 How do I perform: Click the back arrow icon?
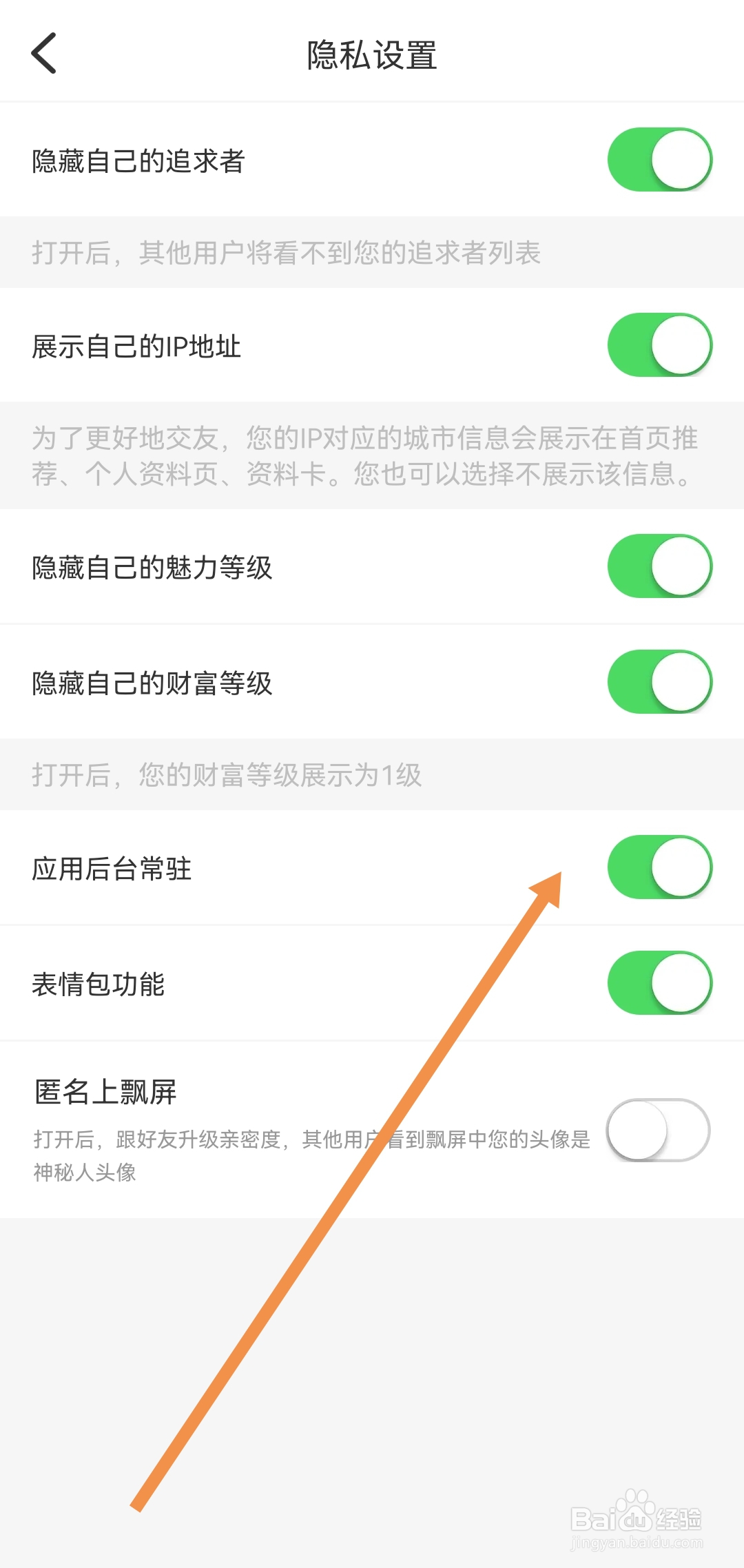coord(43,54)
